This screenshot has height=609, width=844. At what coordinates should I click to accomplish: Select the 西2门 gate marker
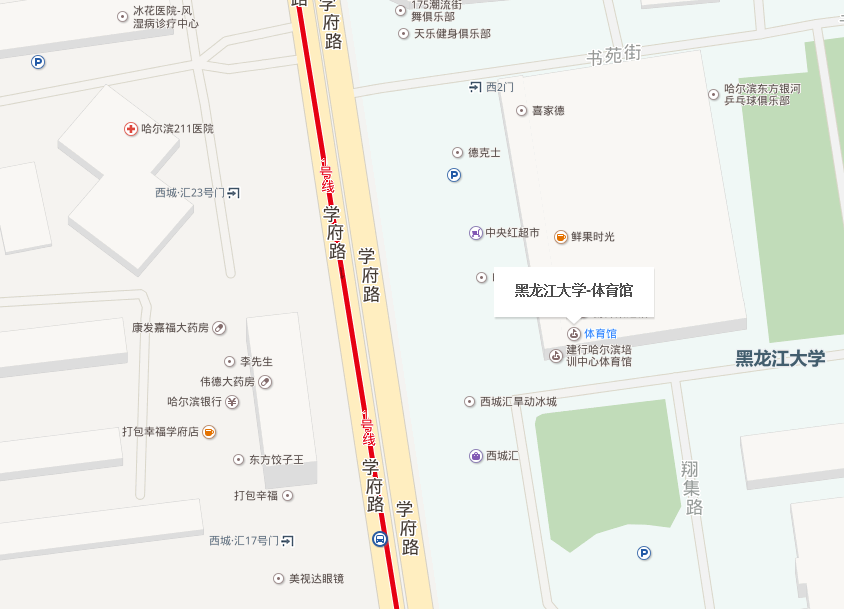(475, 87)
